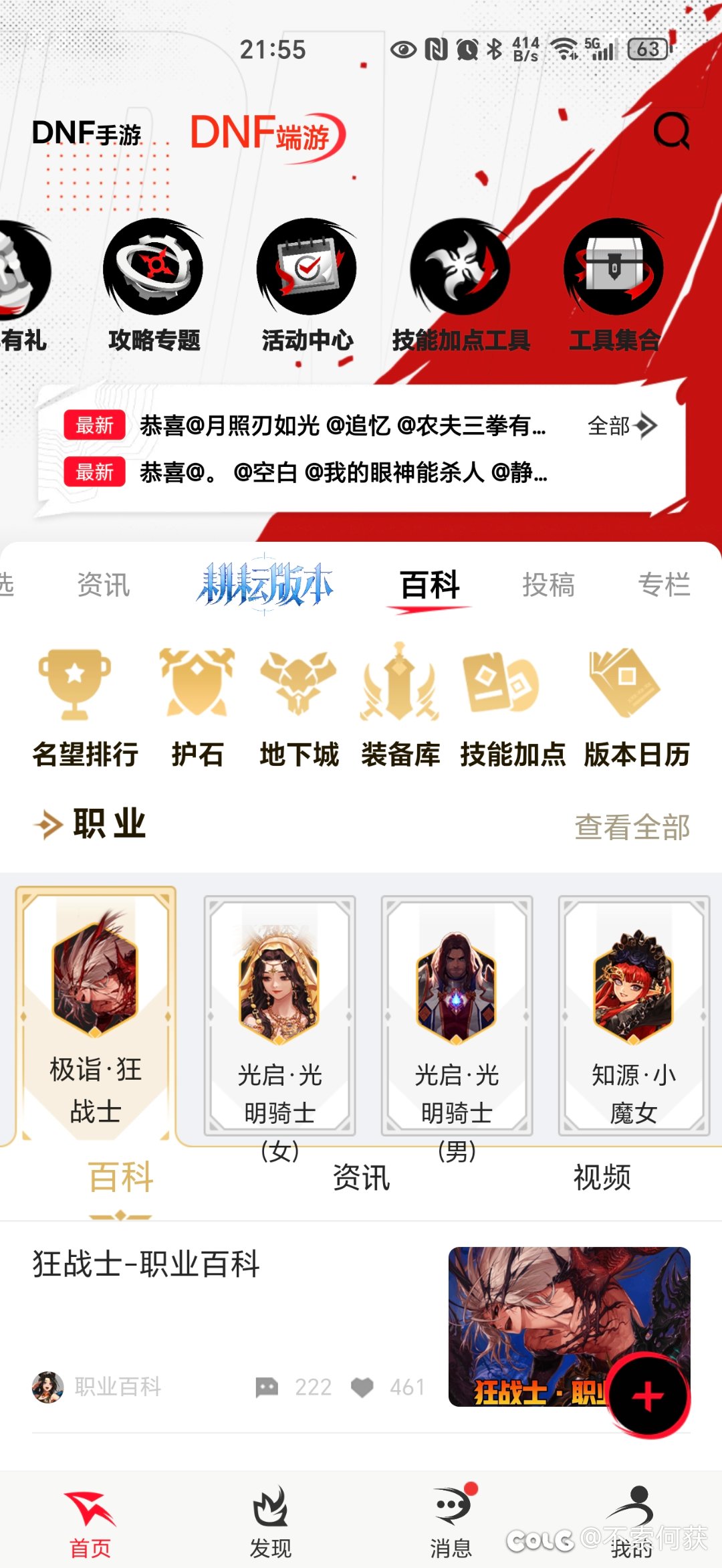Switch to the 视频 sub-tab
Viewport: 722px width, 1568px height.
(x=602, y=1177)
